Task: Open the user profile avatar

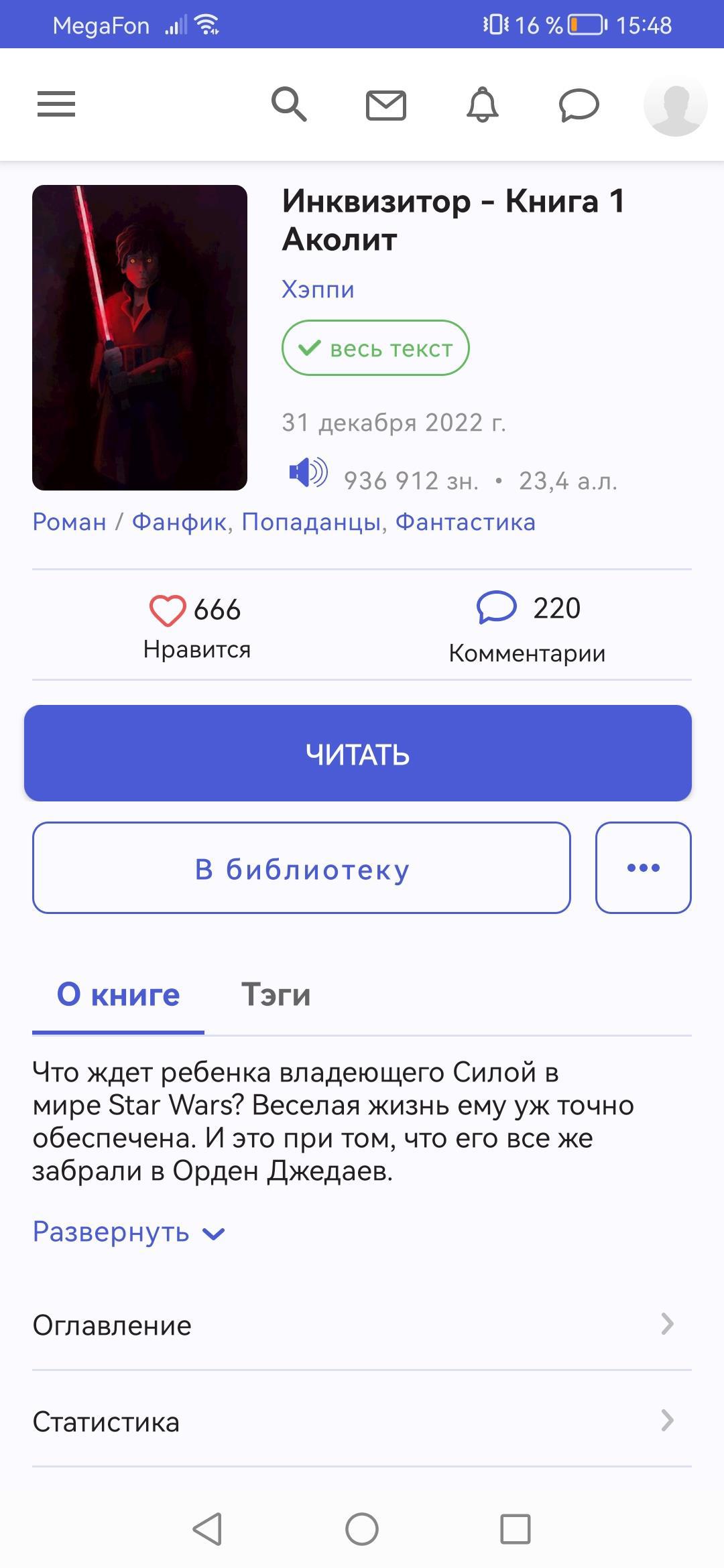Action: [675, 105]
